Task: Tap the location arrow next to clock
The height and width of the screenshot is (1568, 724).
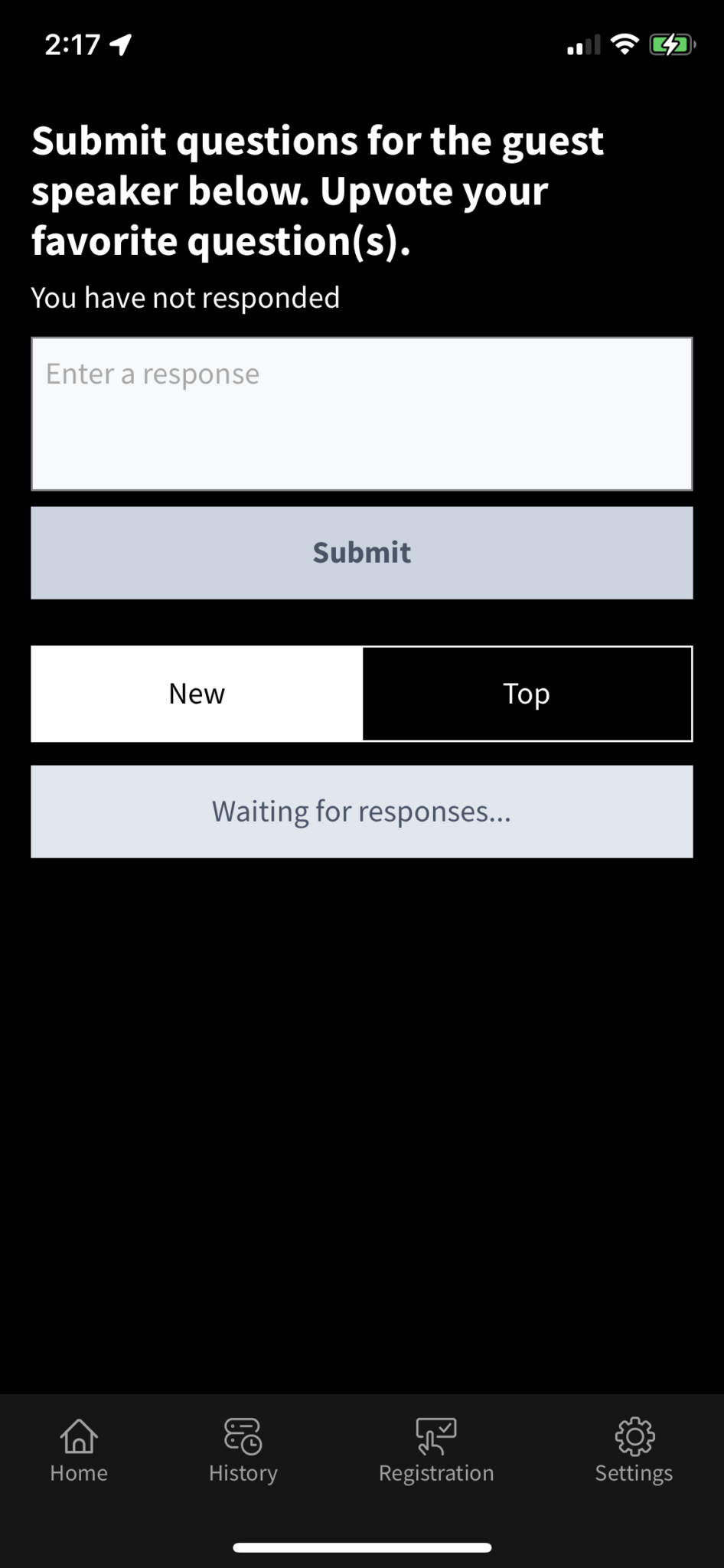Action: coord(122,44)
